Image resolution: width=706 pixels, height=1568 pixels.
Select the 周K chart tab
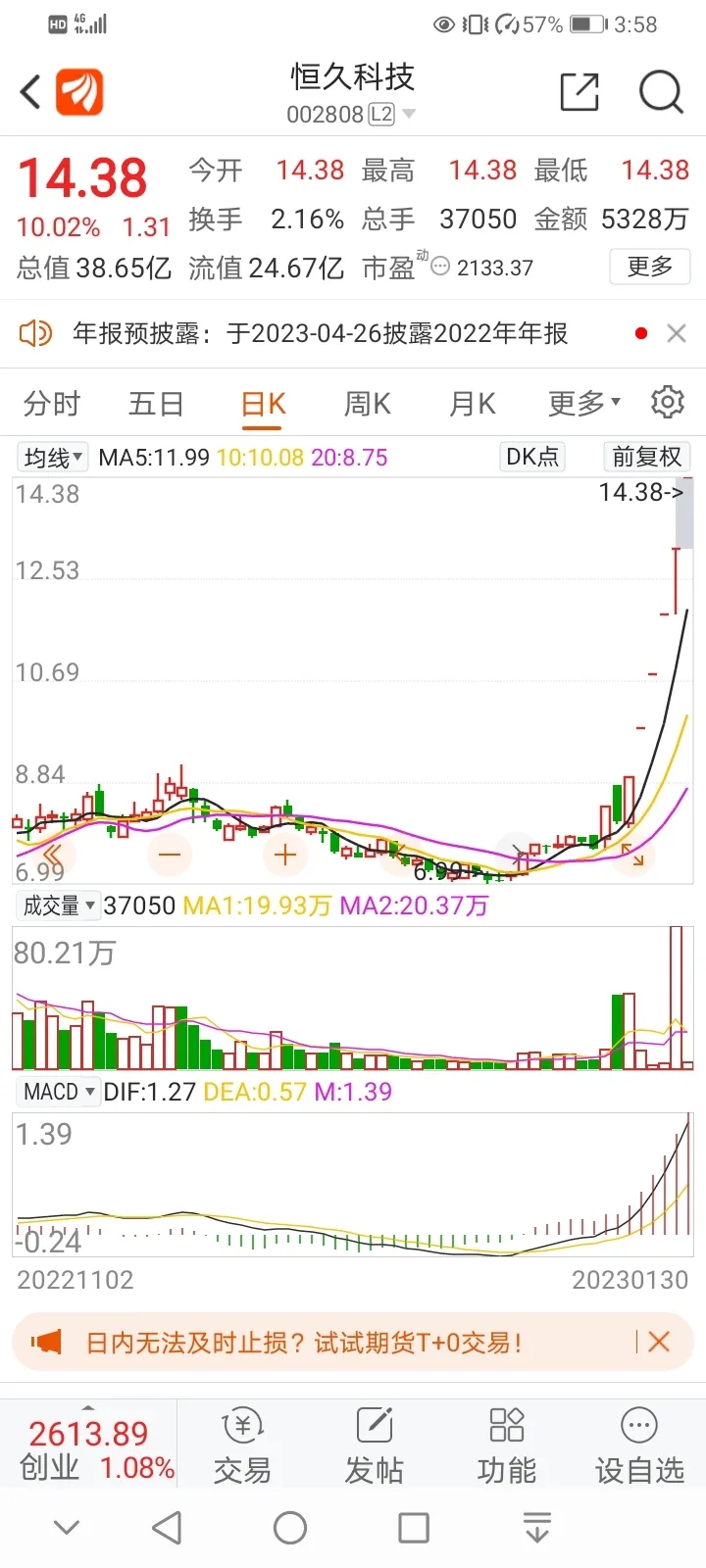[x=368, y=403]
